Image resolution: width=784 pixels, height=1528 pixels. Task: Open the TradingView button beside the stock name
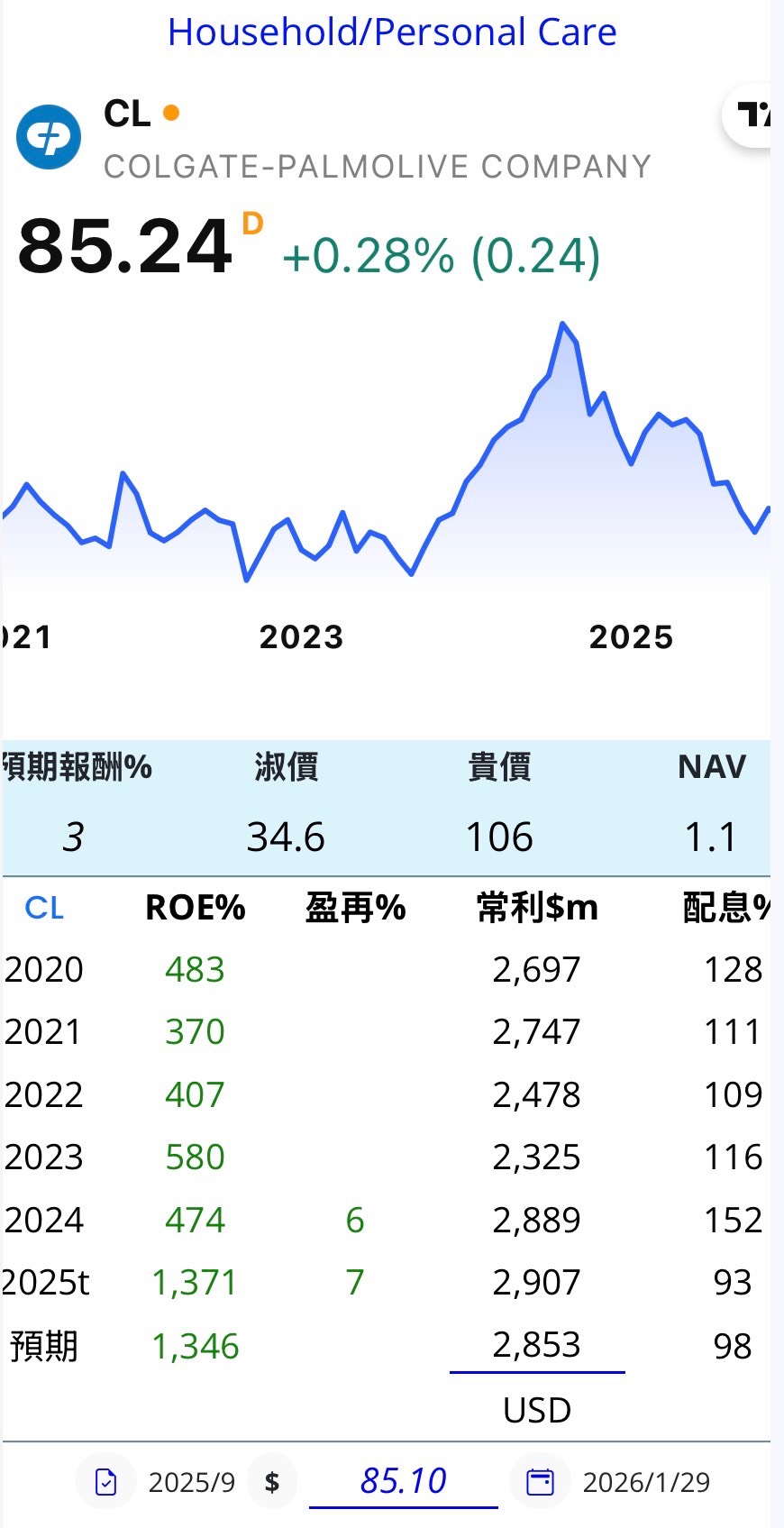[x=751, y=114]
